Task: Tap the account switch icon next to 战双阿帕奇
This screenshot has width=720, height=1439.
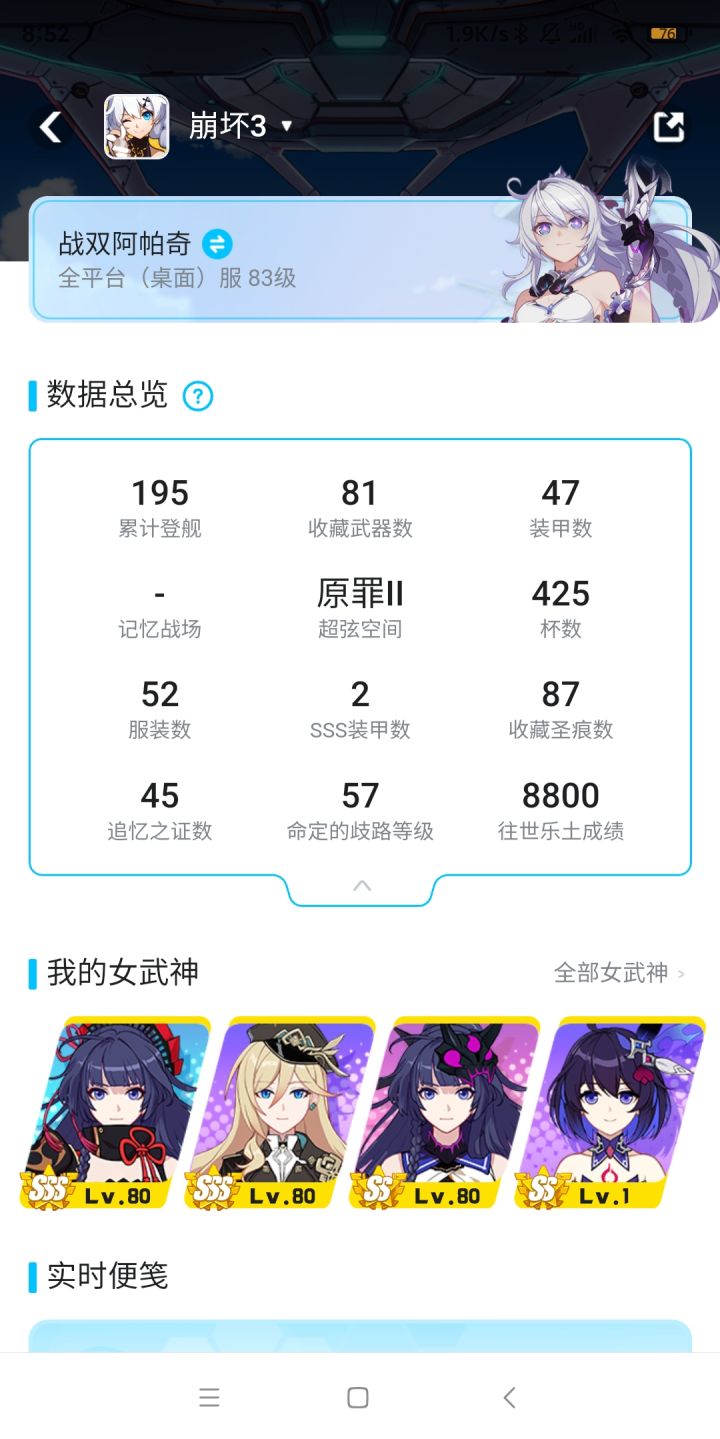Action: click(x=221, y=245)
